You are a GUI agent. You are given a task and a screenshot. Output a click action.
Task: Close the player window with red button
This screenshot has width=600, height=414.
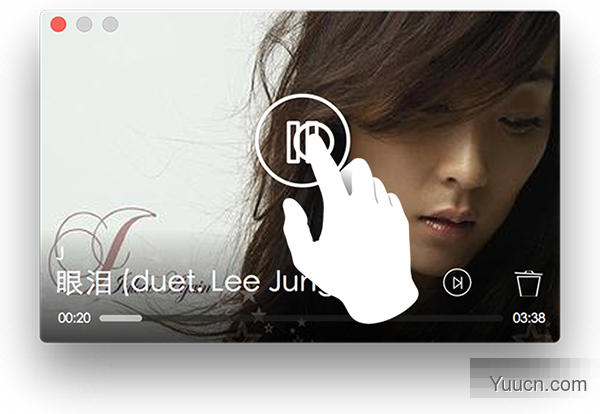pyautogui.click(x=59, y=23)
